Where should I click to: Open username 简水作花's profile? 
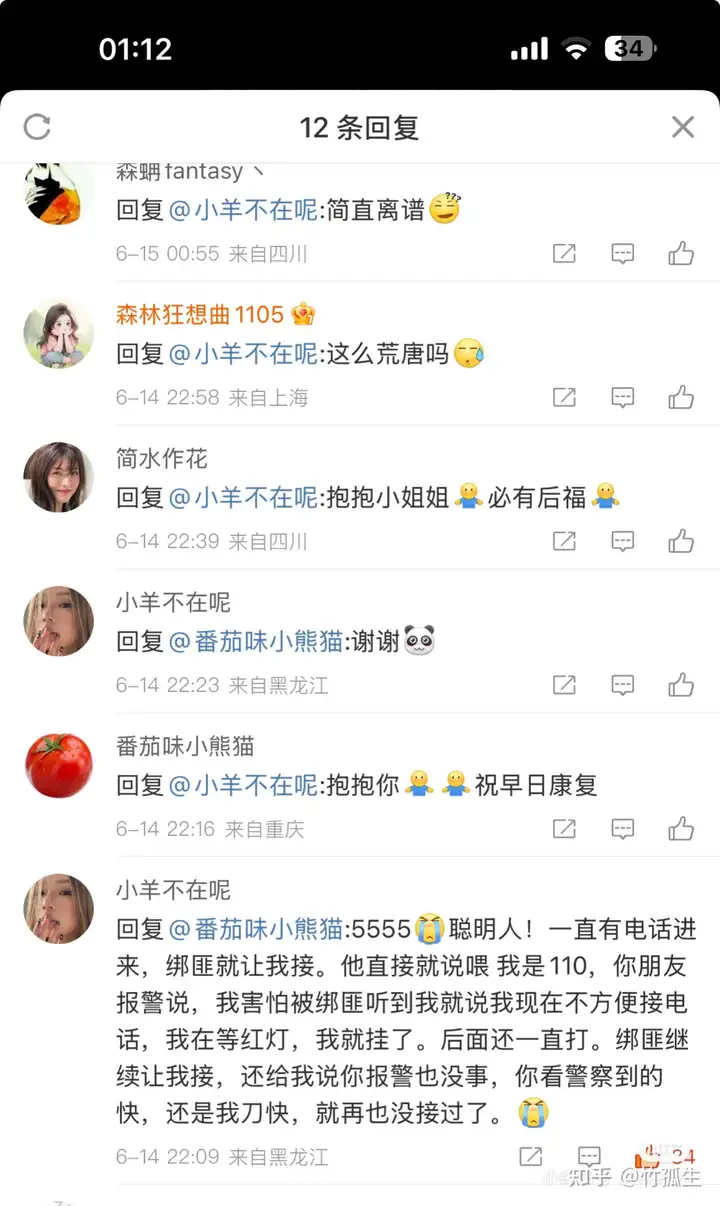click(x=162, y=458)
